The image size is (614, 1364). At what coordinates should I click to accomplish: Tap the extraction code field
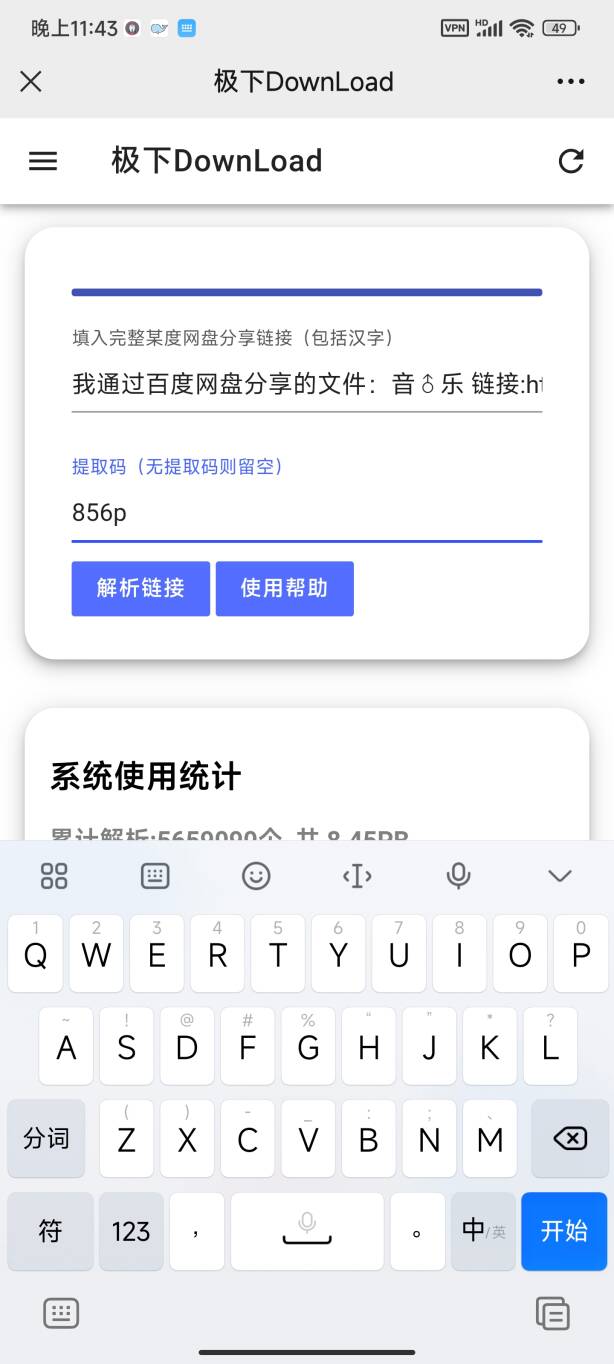click(307, 514)
